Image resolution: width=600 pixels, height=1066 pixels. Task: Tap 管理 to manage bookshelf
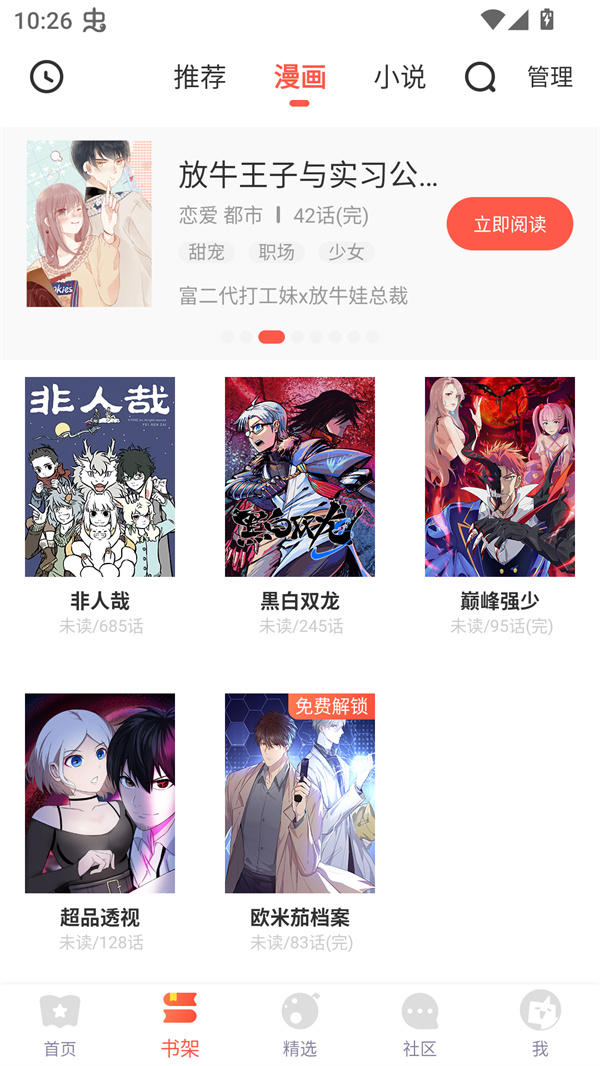(549, 77)
